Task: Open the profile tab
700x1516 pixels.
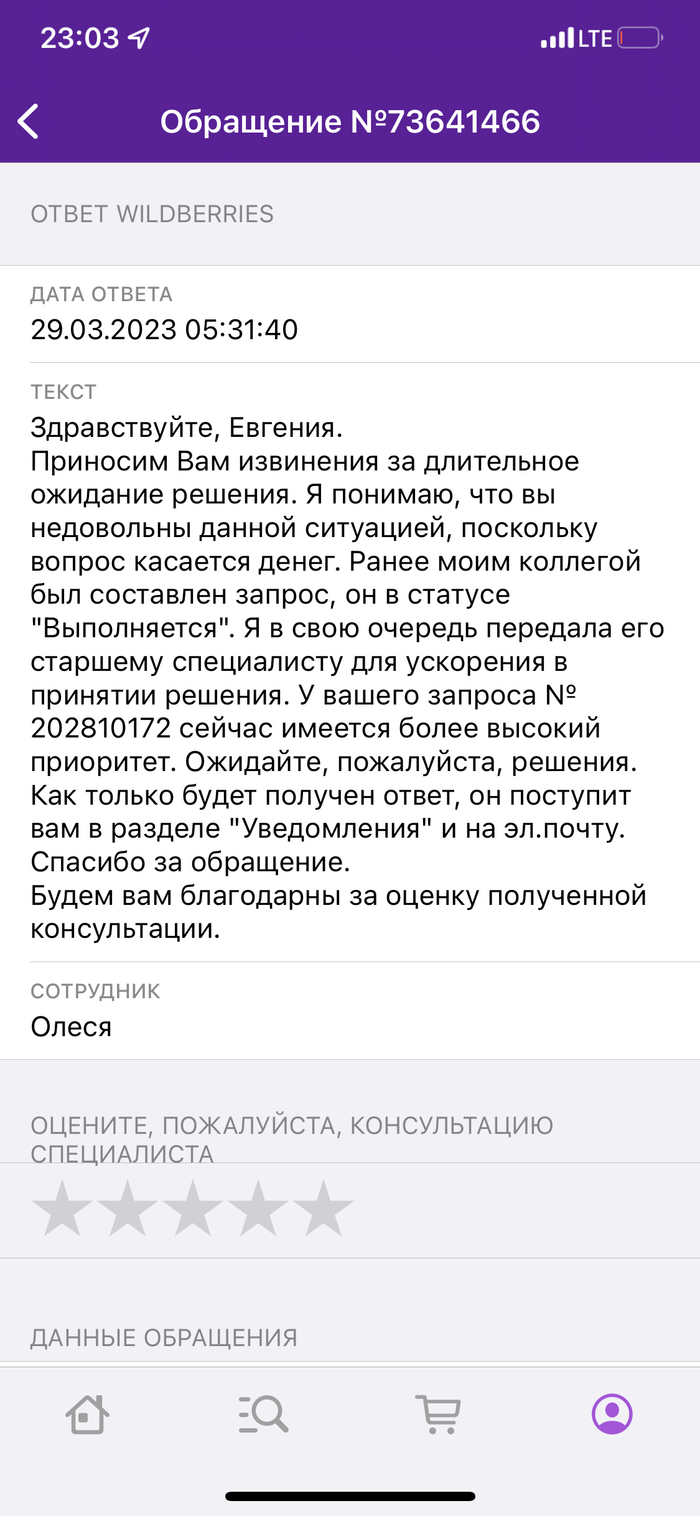Action: [612, 1413]
